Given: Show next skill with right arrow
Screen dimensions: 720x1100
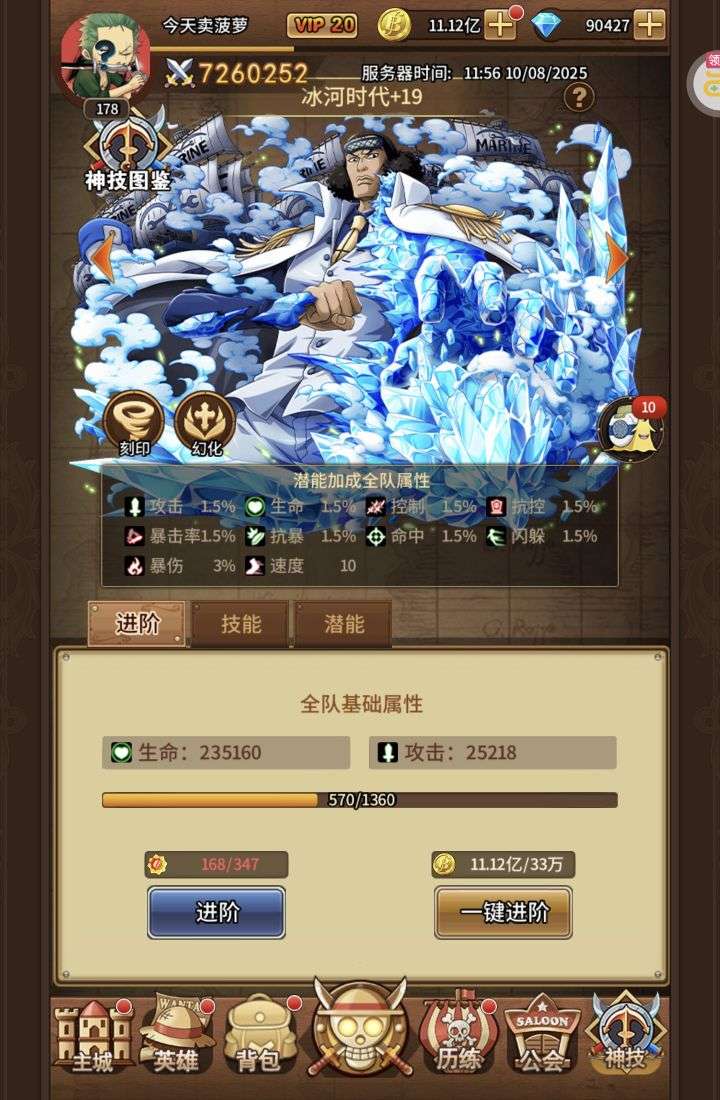Looking at the screenshot, I should coord(617,258).
